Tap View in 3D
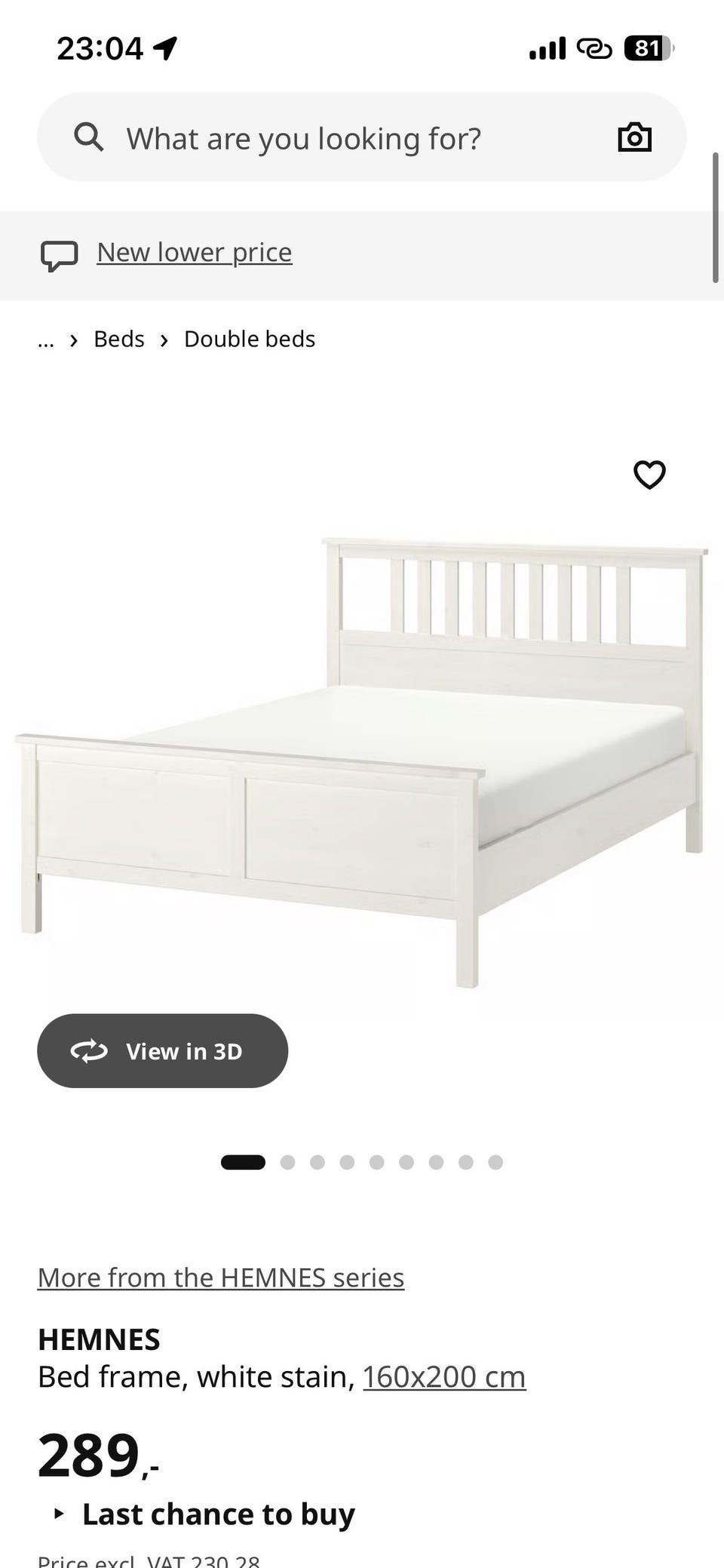The width and height of the screenshot is (724, 1568). point(162,1050)
